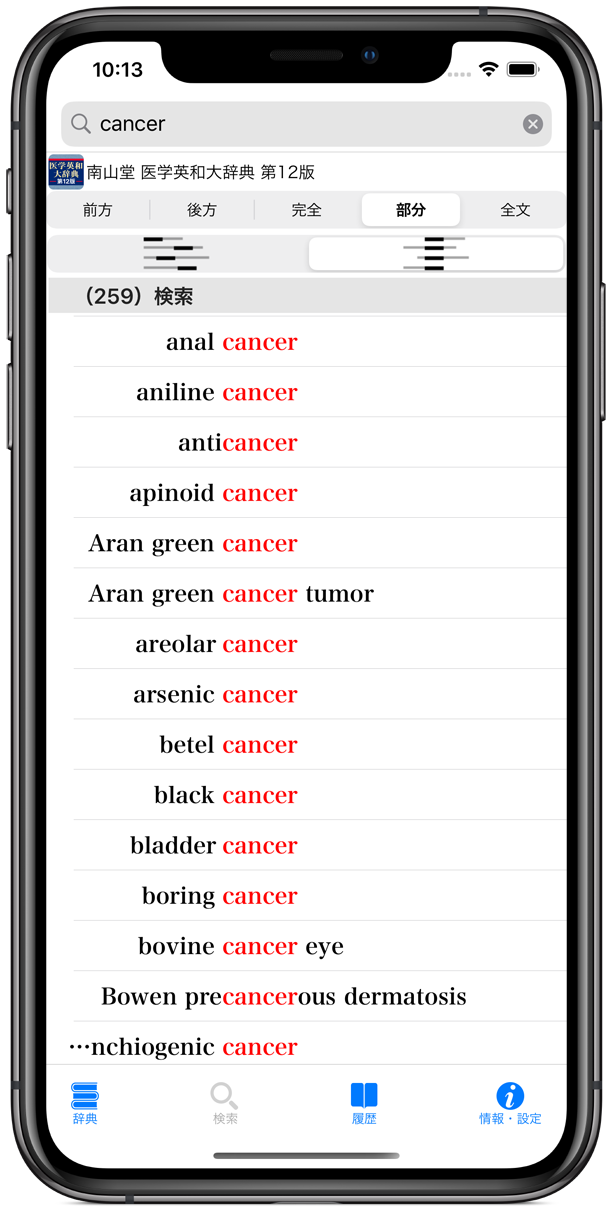
Task: Tap the search field containing "cancer"
Action: (306, 124)
